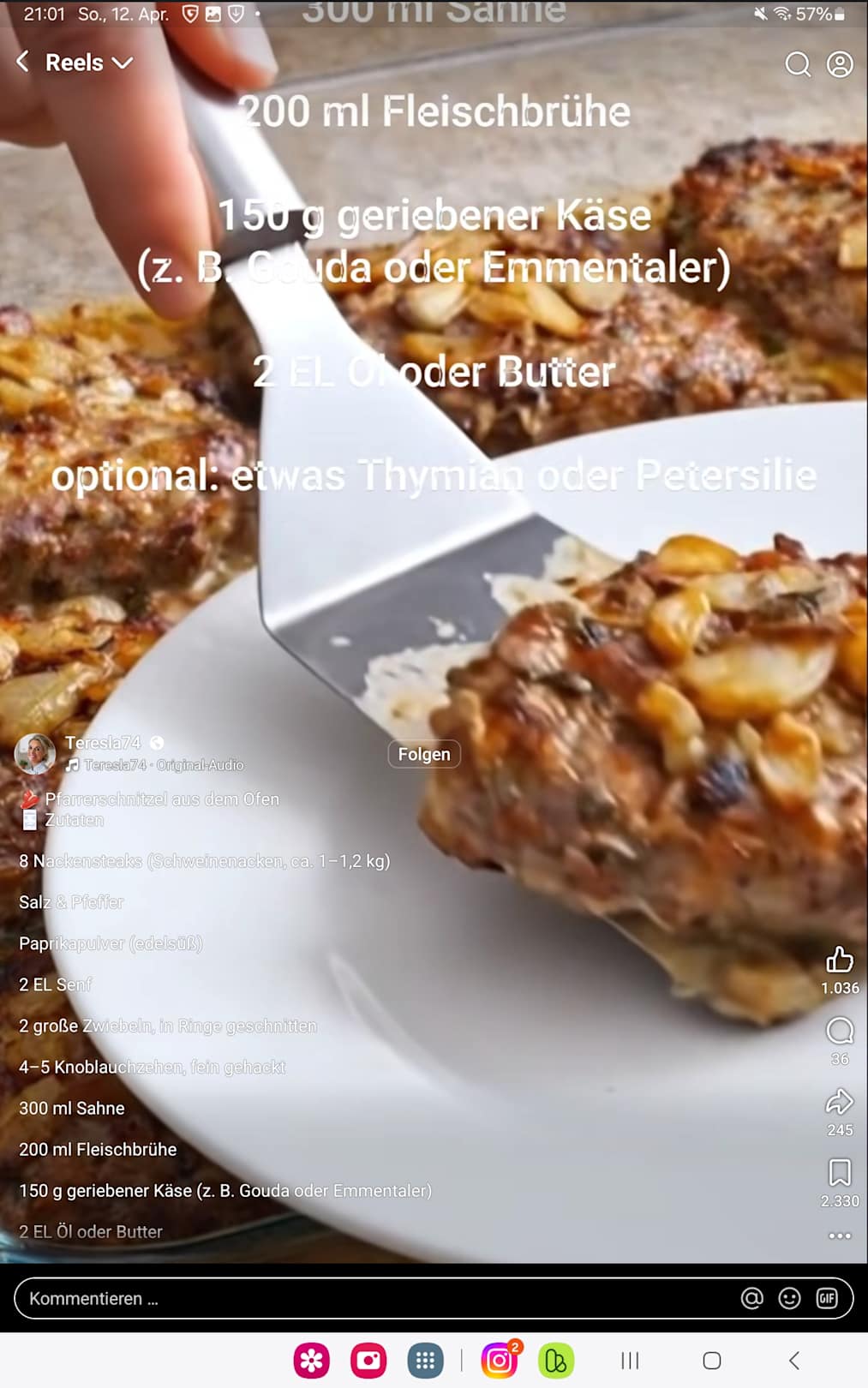868x1388 pixels.
Task: Open the profile icon at top
Action: pos(840,64)
